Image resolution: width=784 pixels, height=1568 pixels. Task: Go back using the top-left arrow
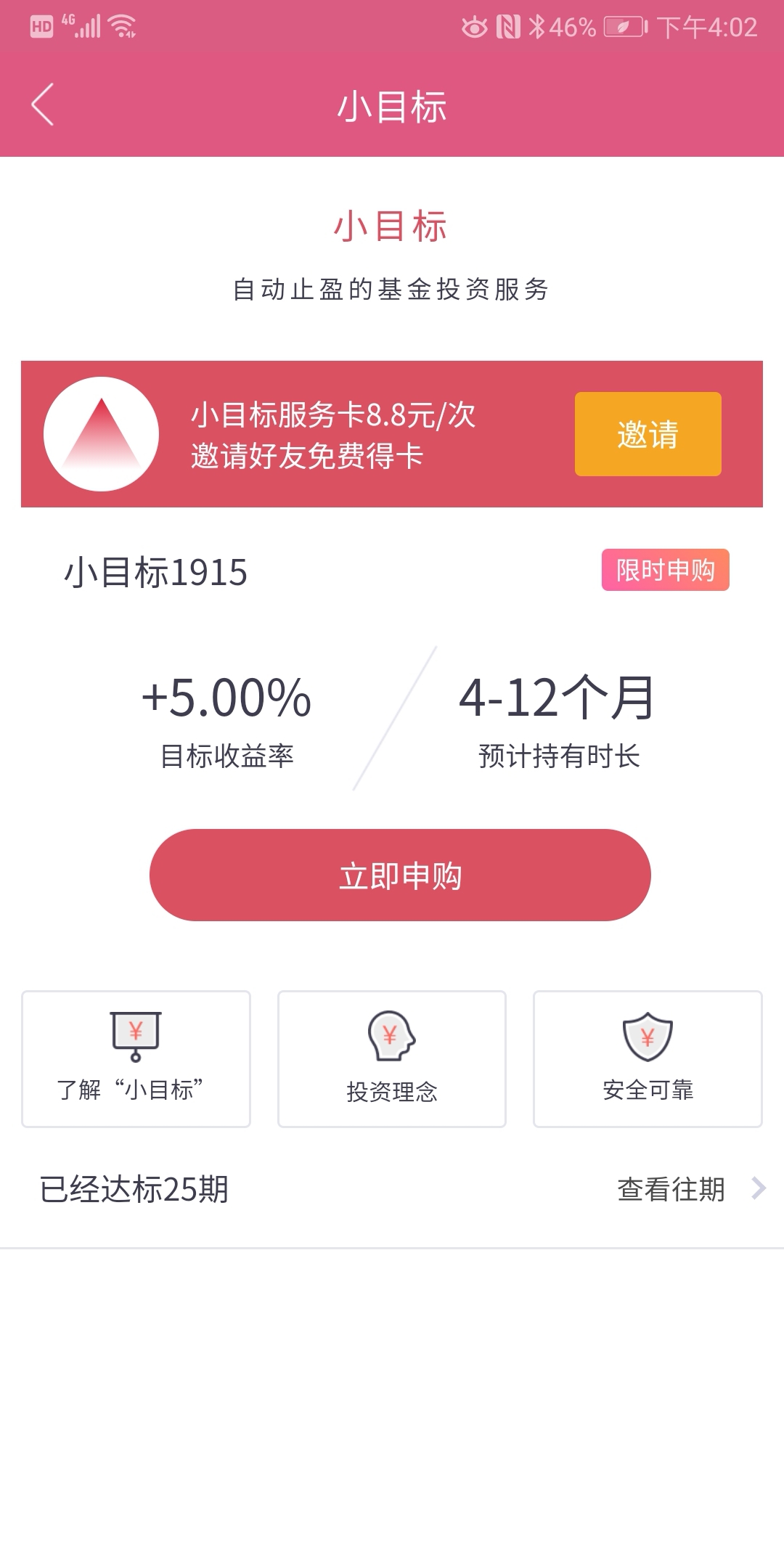pyautogui.click(x=43, y=105)
